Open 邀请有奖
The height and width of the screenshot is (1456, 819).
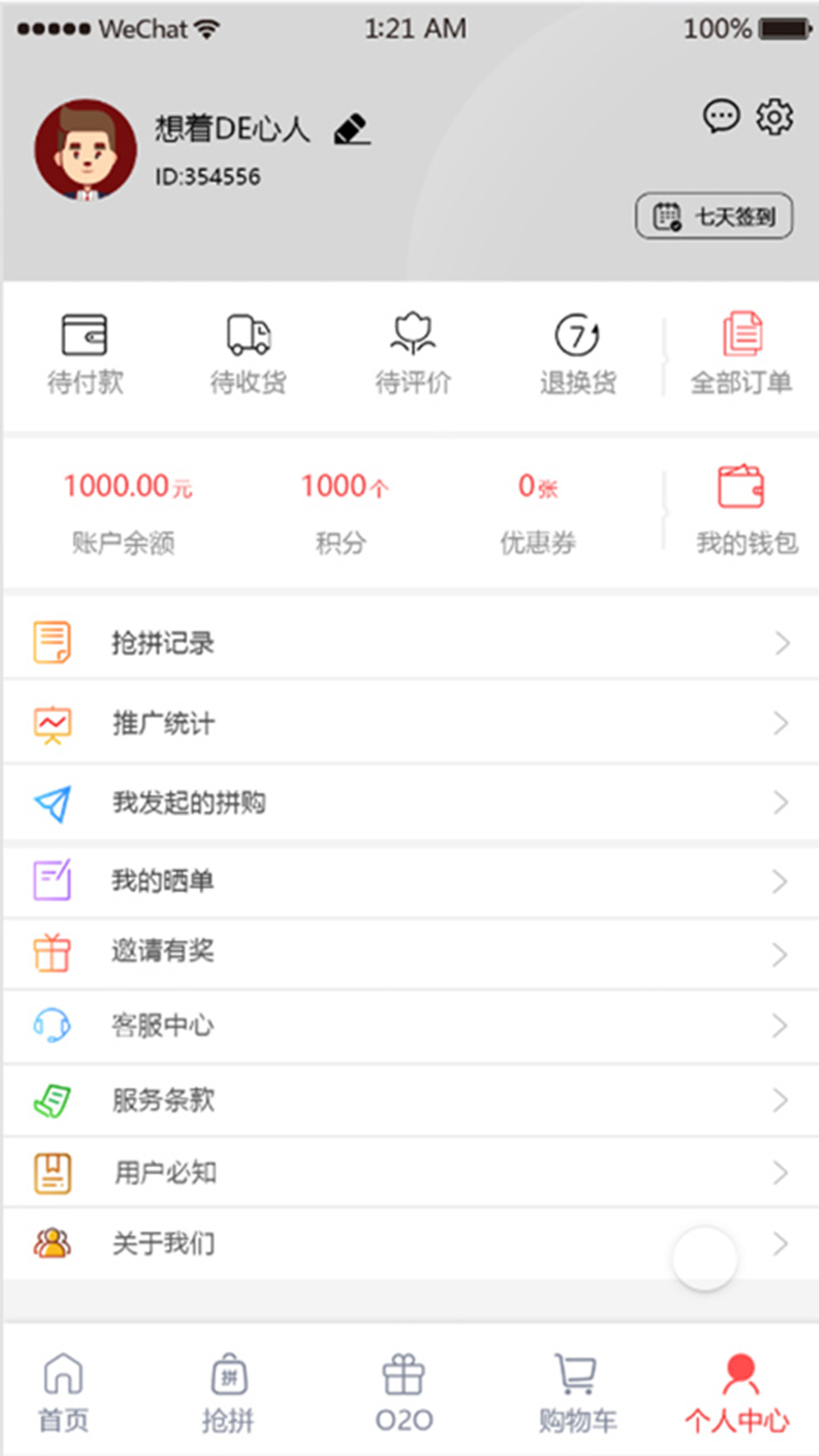411,952
